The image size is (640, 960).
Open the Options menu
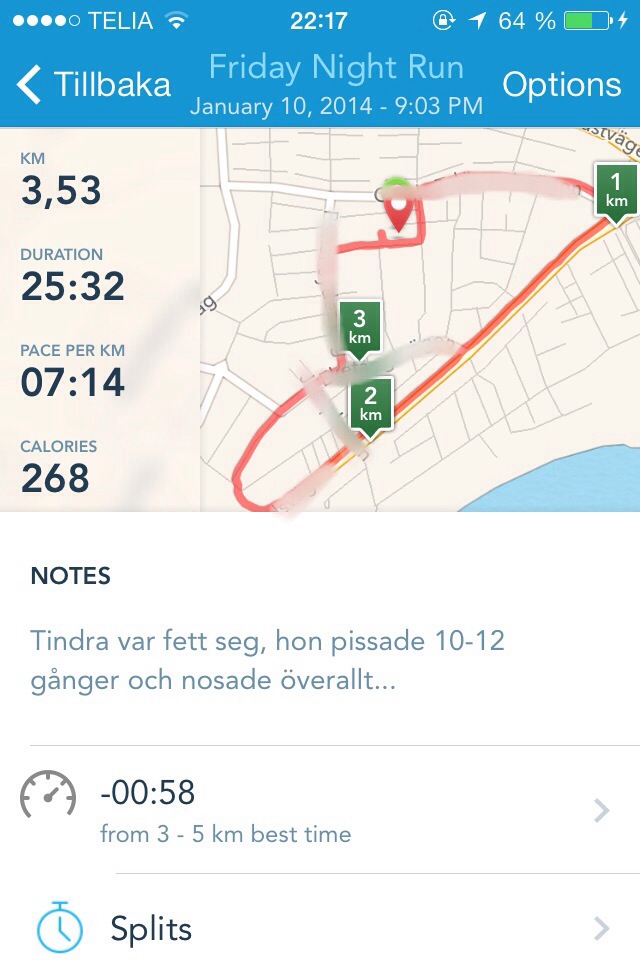tap(561, 86)
